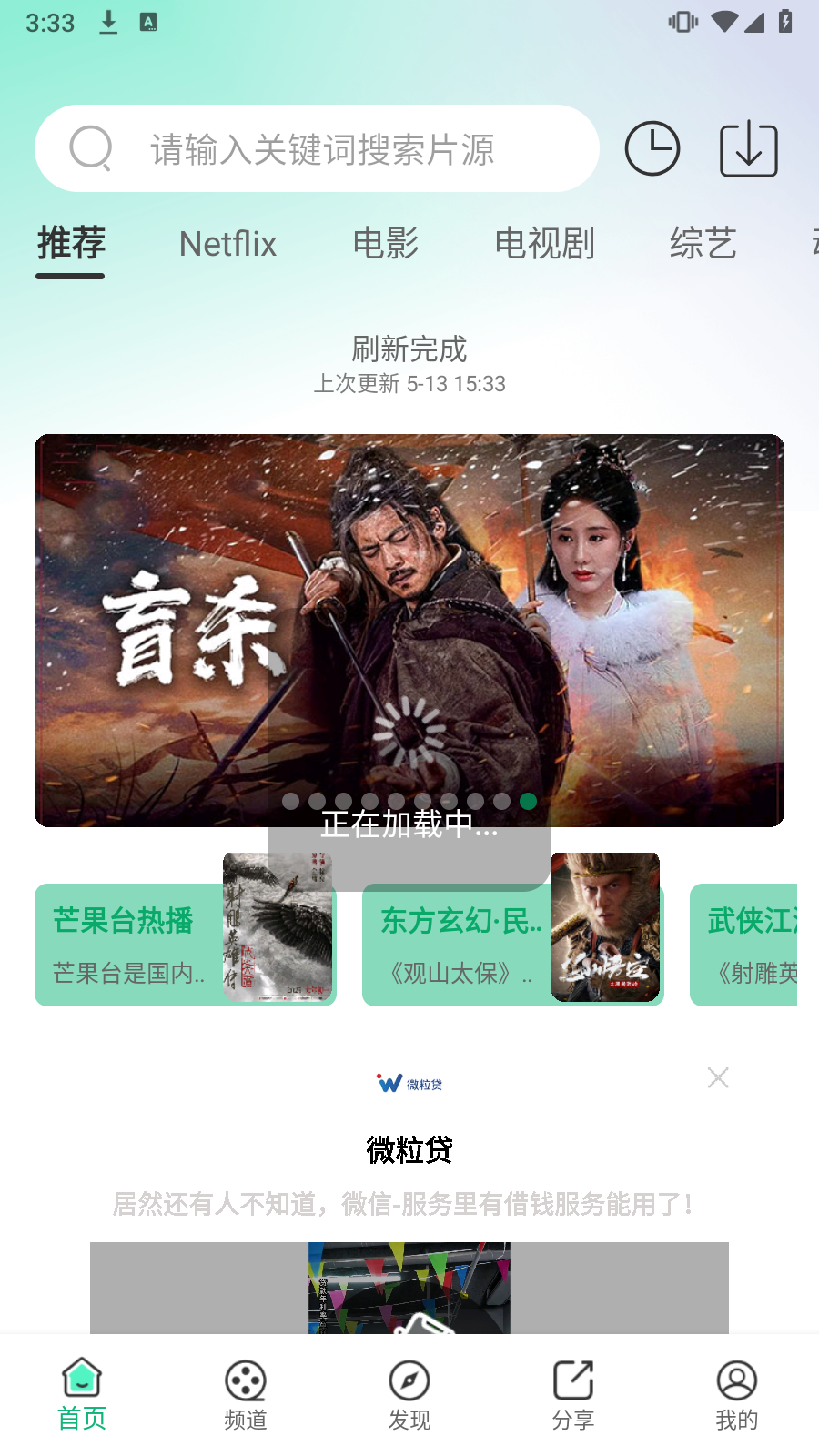
Task: Switch to the 电视剧 tab
Action: [544, 244]
